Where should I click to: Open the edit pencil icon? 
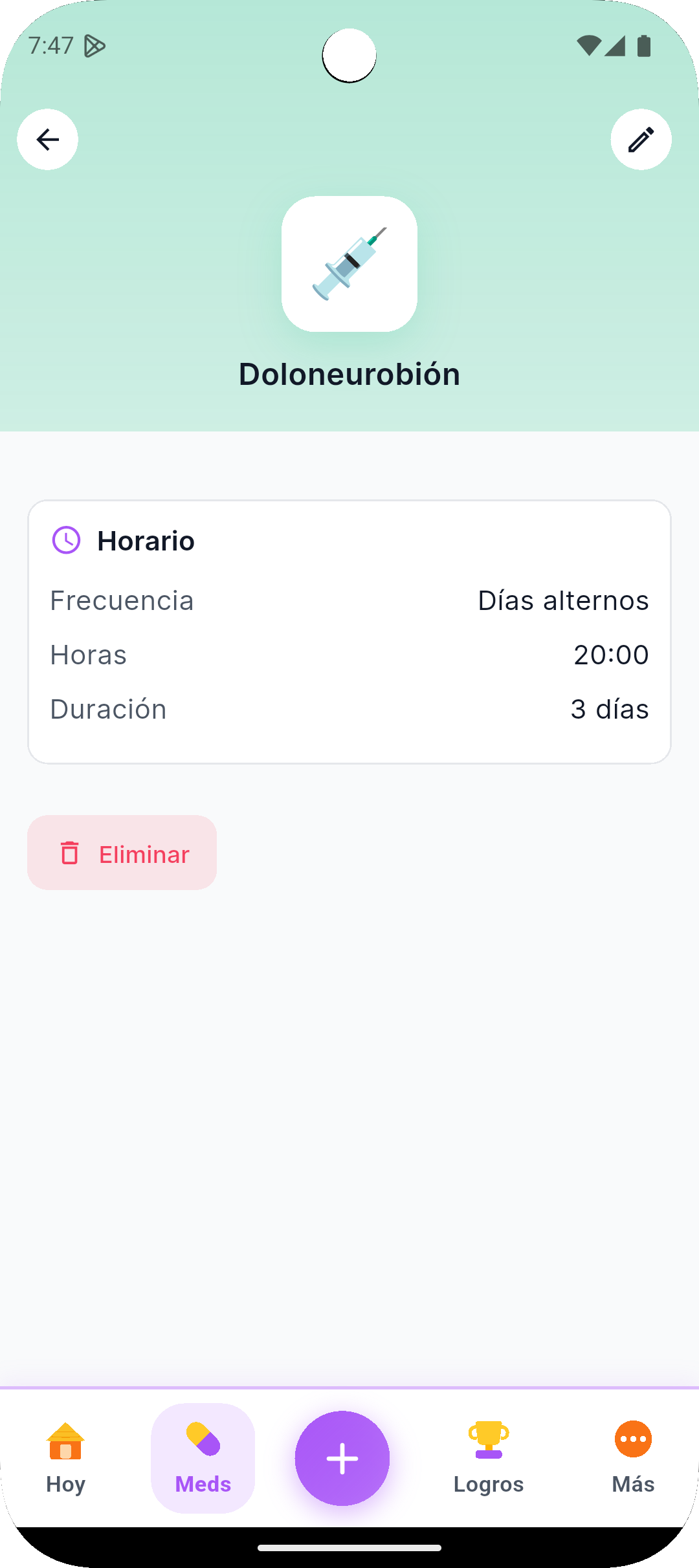click(641, 139)
